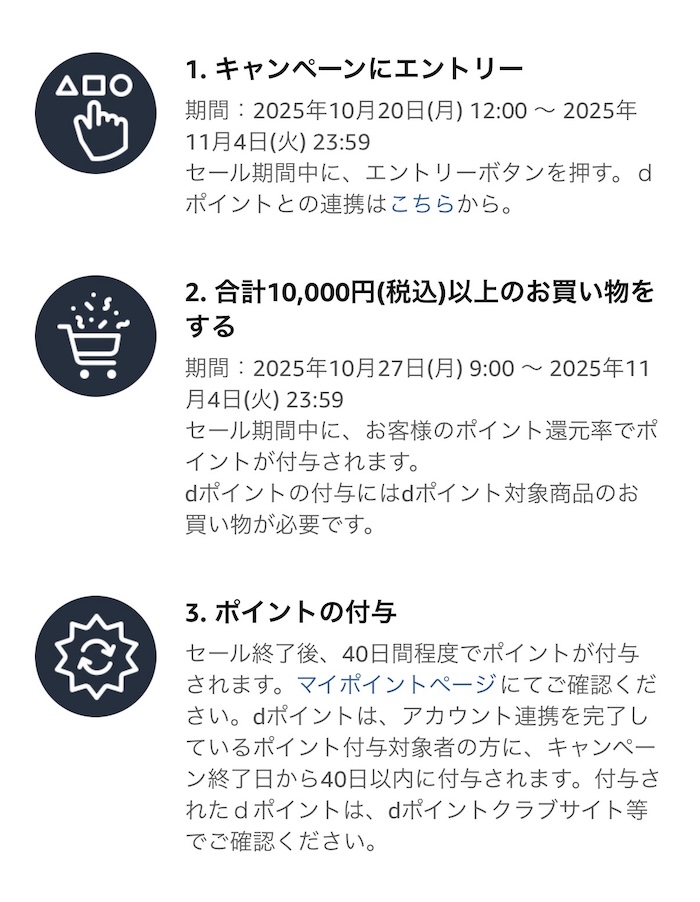Open the こちら link for dポイント linking
The image size is (700, 902).
pyautogui.click(x=421, y=203)
